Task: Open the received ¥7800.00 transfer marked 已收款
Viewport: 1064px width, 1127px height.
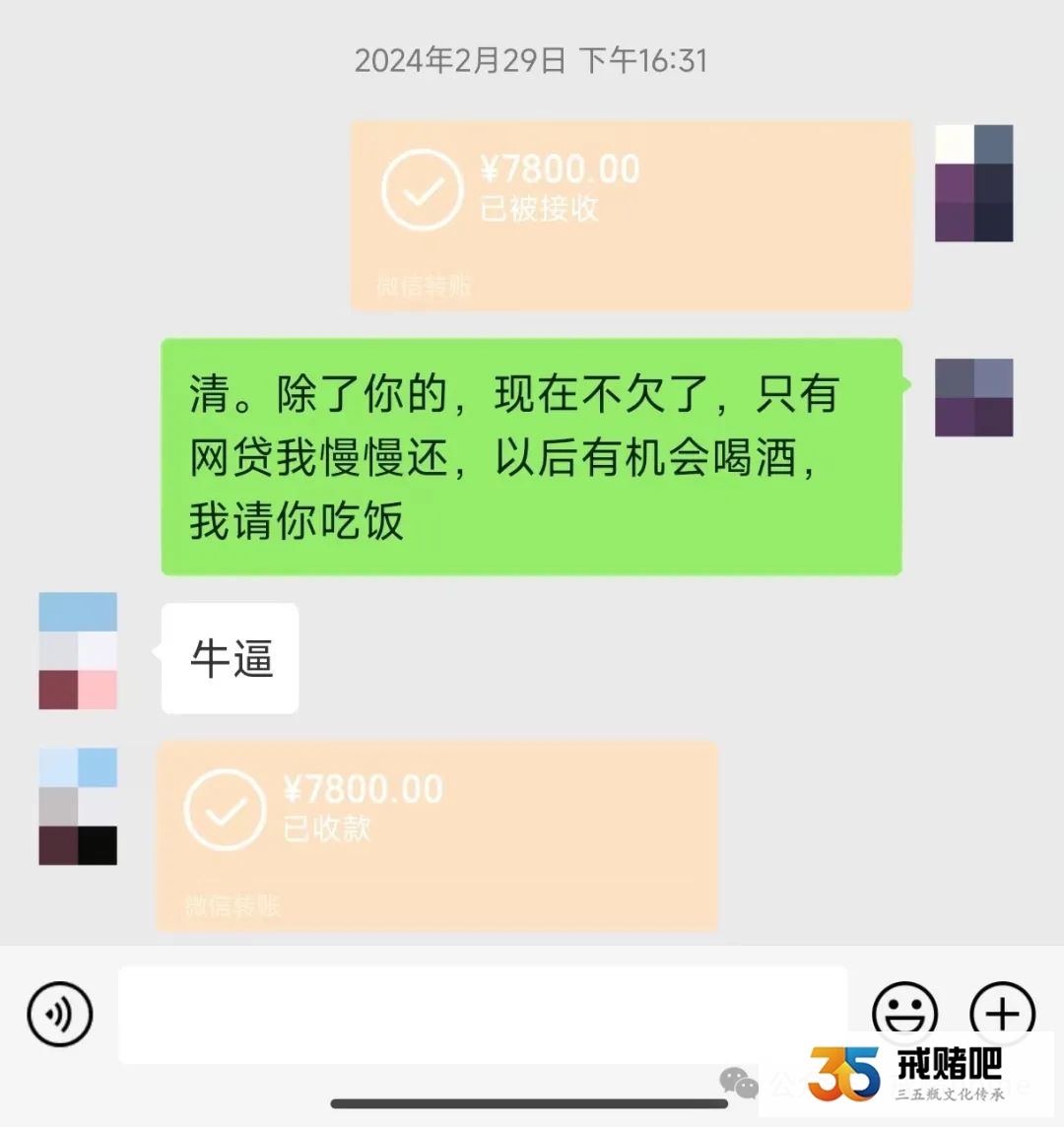Action: pyautogui.click(x=436, y=835)
